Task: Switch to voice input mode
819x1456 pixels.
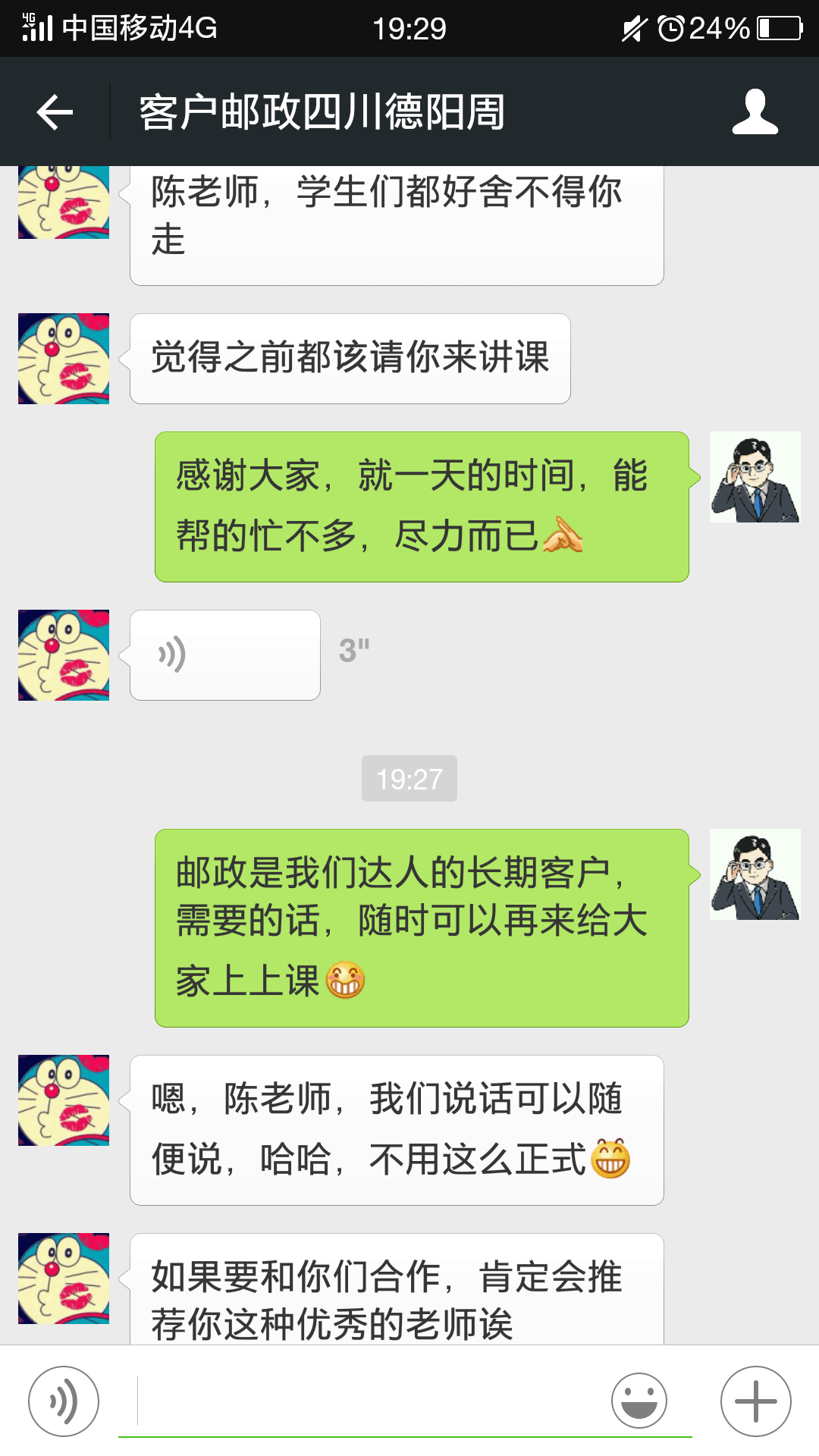Action: click(64, 1401)
